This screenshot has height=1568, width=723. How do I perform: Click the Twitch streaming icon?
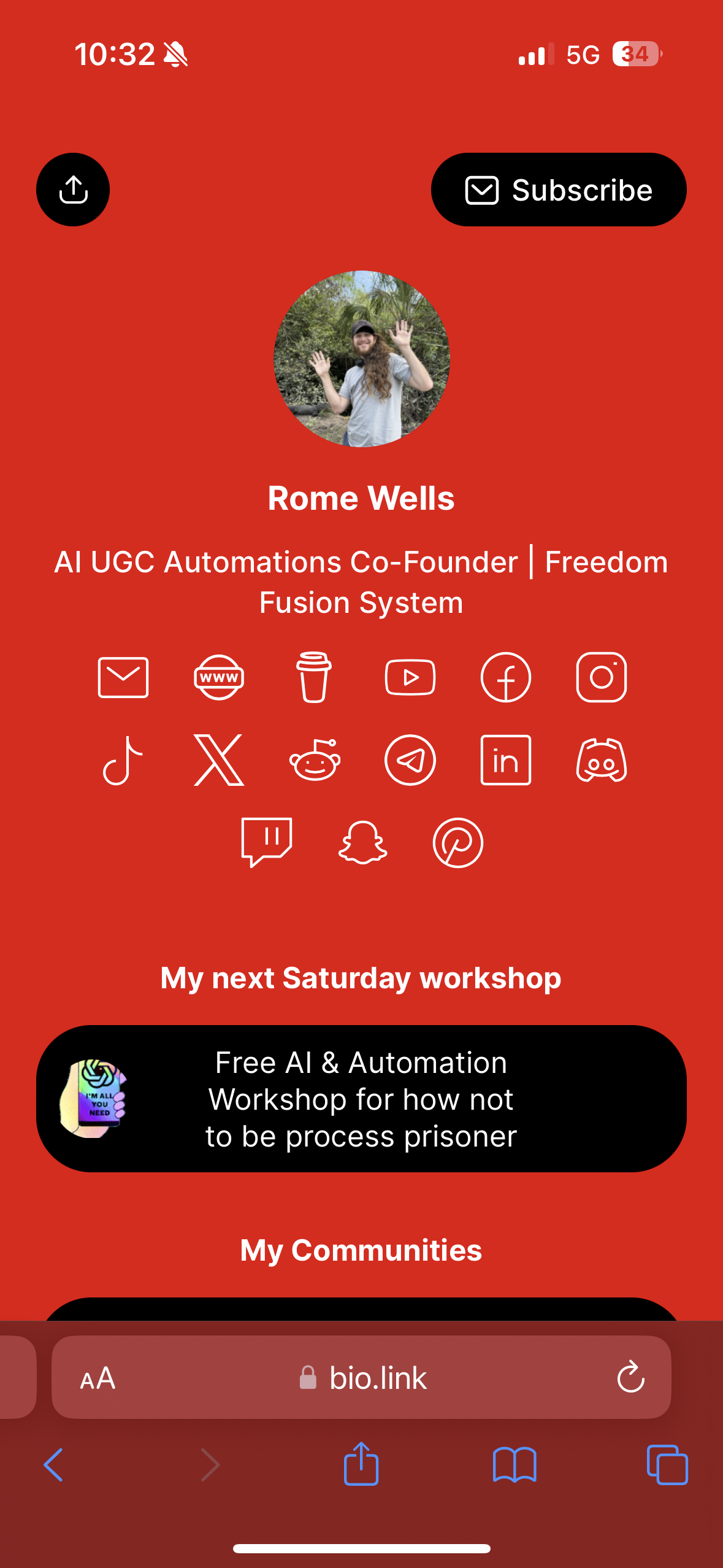pyautogui.click(x=267, y=841)
